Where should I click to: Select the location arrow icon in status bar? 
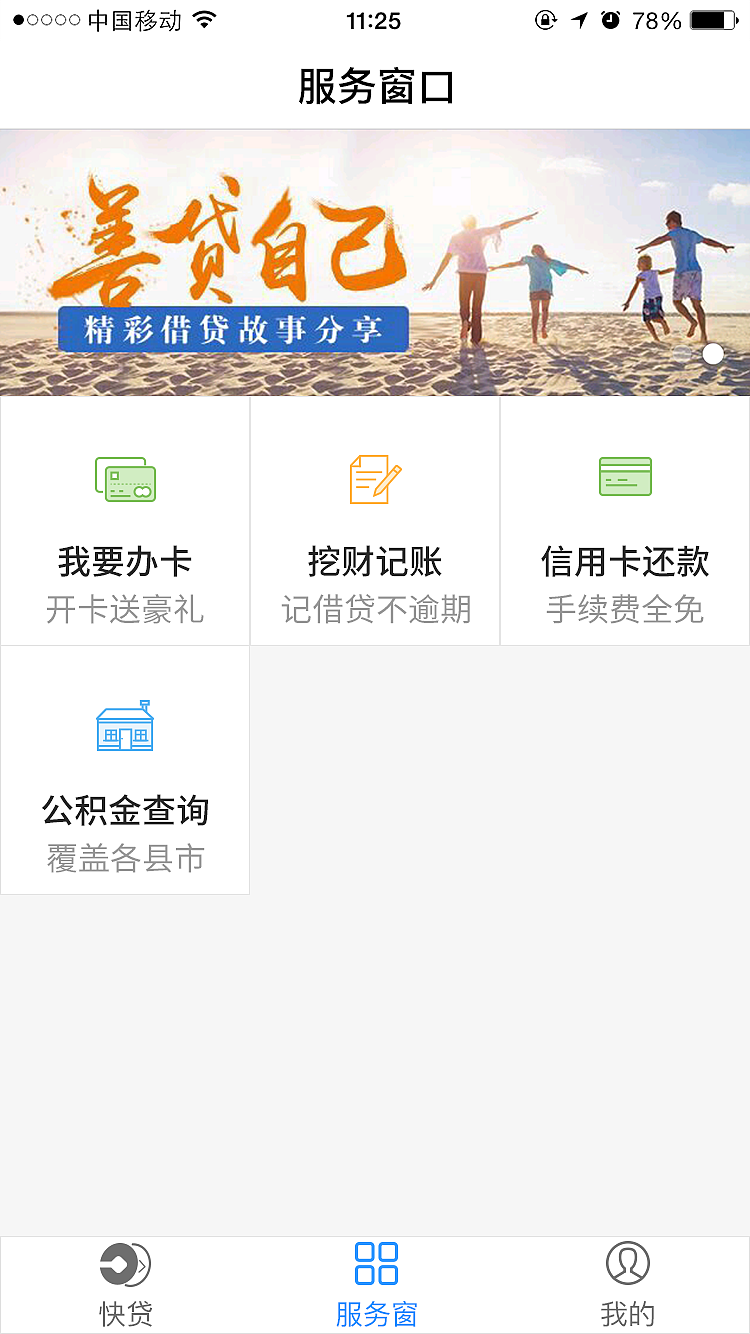click(x=579, y=19)
